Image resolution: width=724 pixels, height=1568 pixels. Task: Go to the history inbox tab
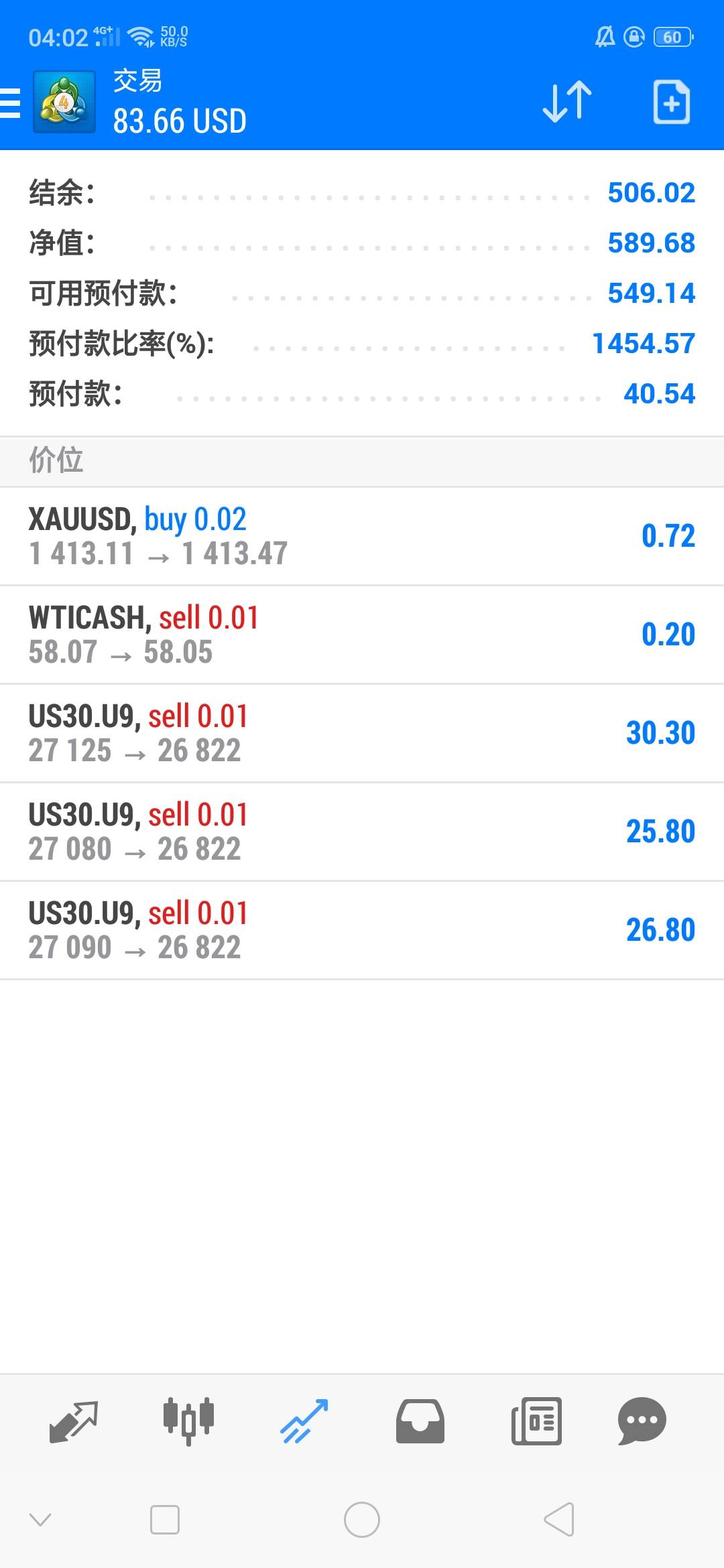point(420,1421)
